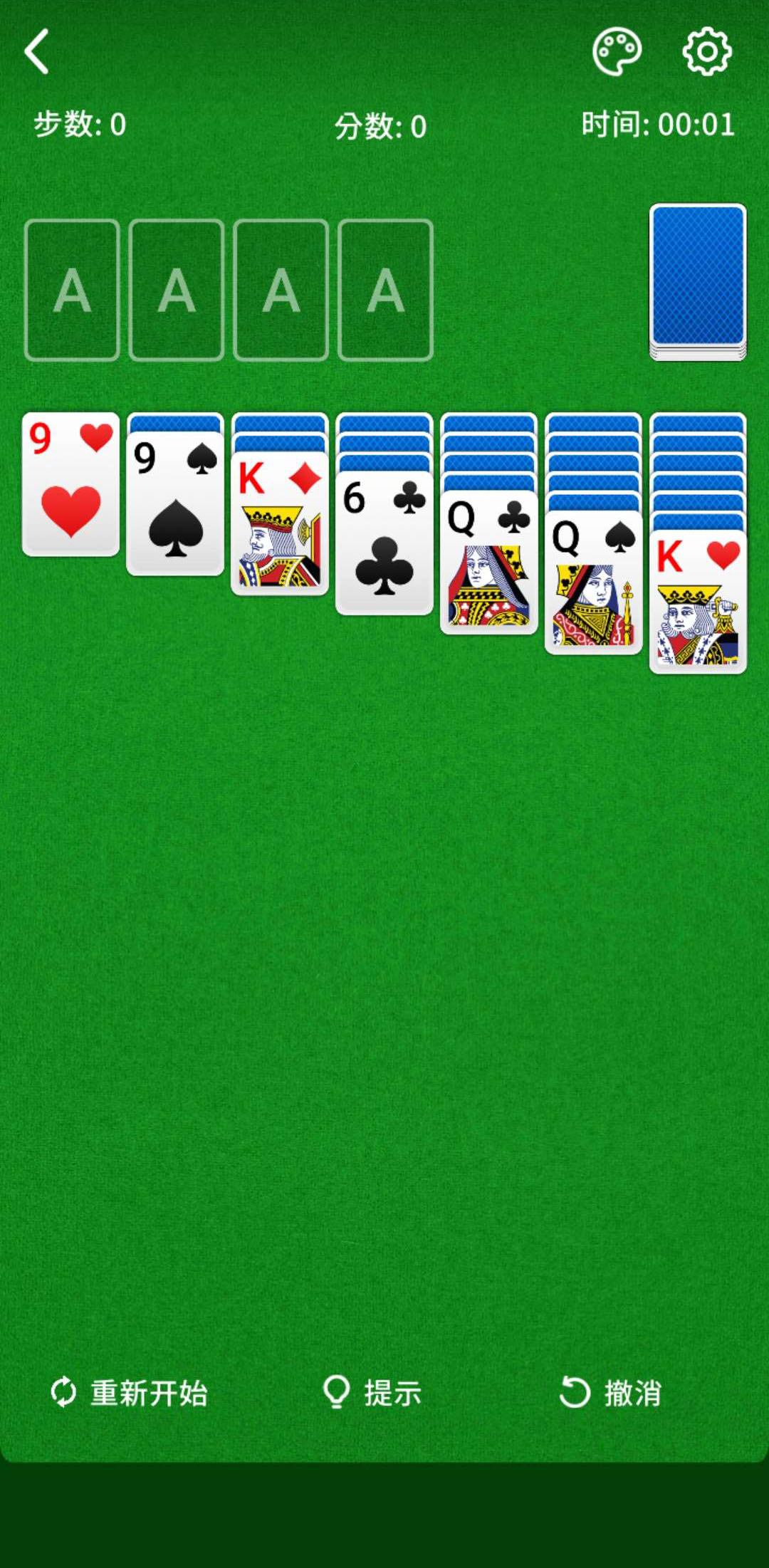Open the theme palette icon
769x1568 pixels.
tap(617, 51)
